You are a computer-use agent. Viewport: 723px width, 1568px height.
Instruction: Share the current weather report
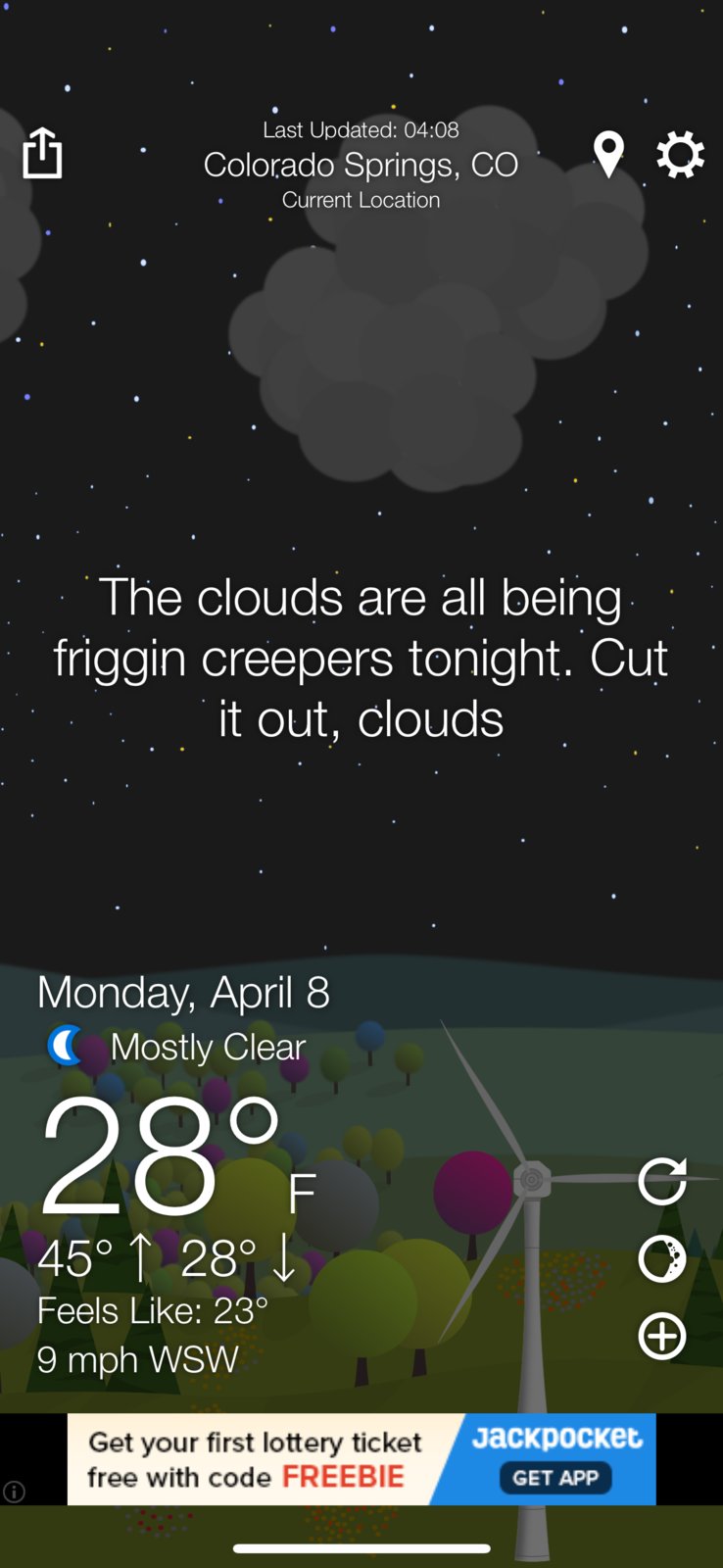pyautogui.click(x=42, y=154)
